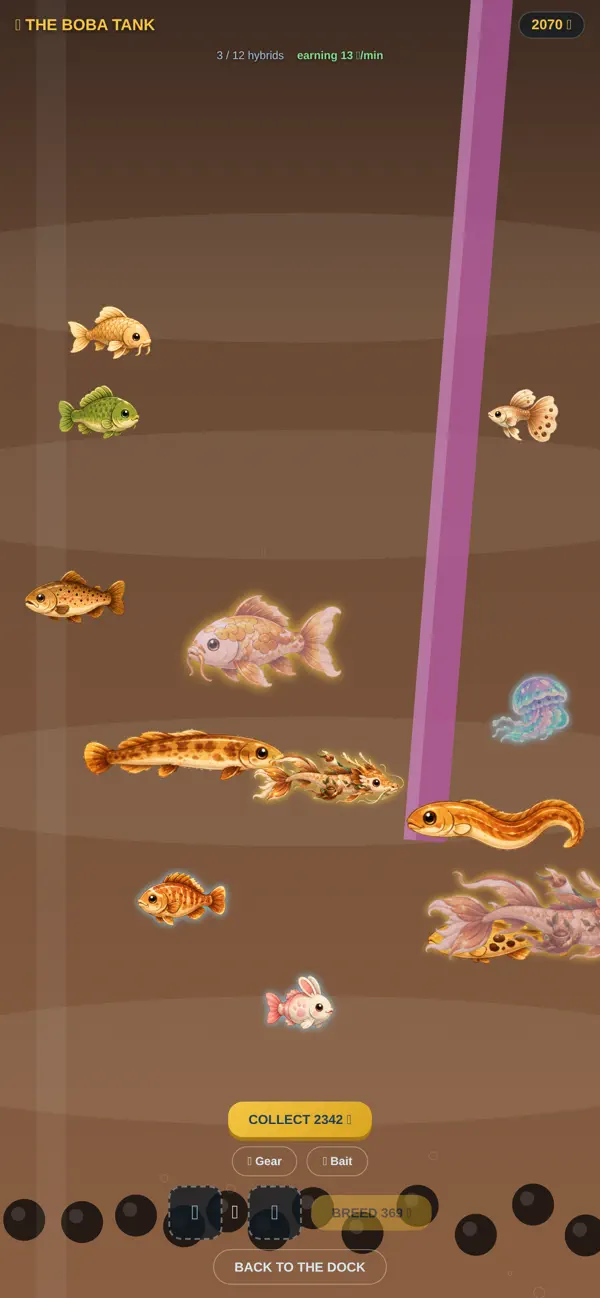Collect the 2342 earned coins
The height and width of the screenshot is (1298, 600).
point(300,1119)
